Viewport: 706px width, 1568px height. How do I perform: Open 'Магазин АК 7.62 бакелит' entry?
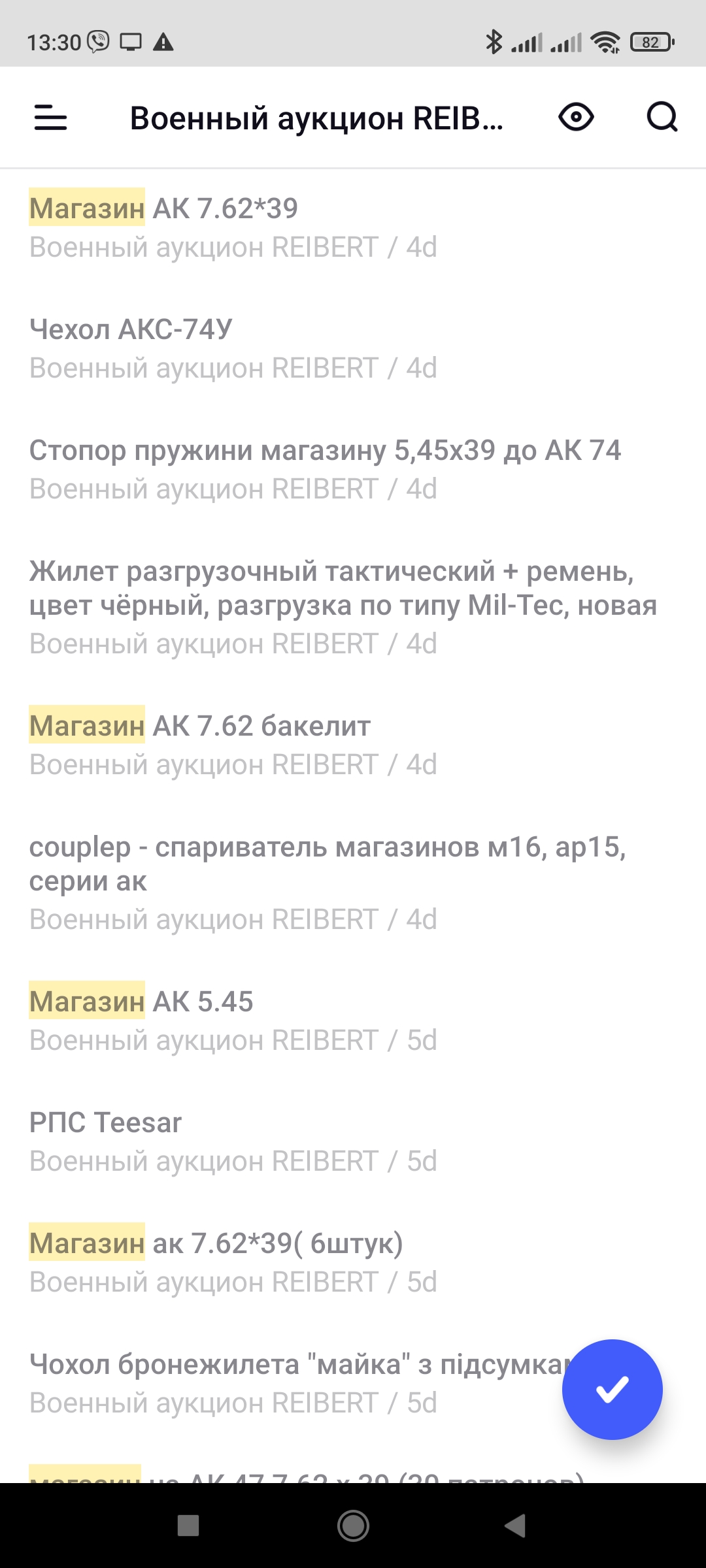(353, 745)
